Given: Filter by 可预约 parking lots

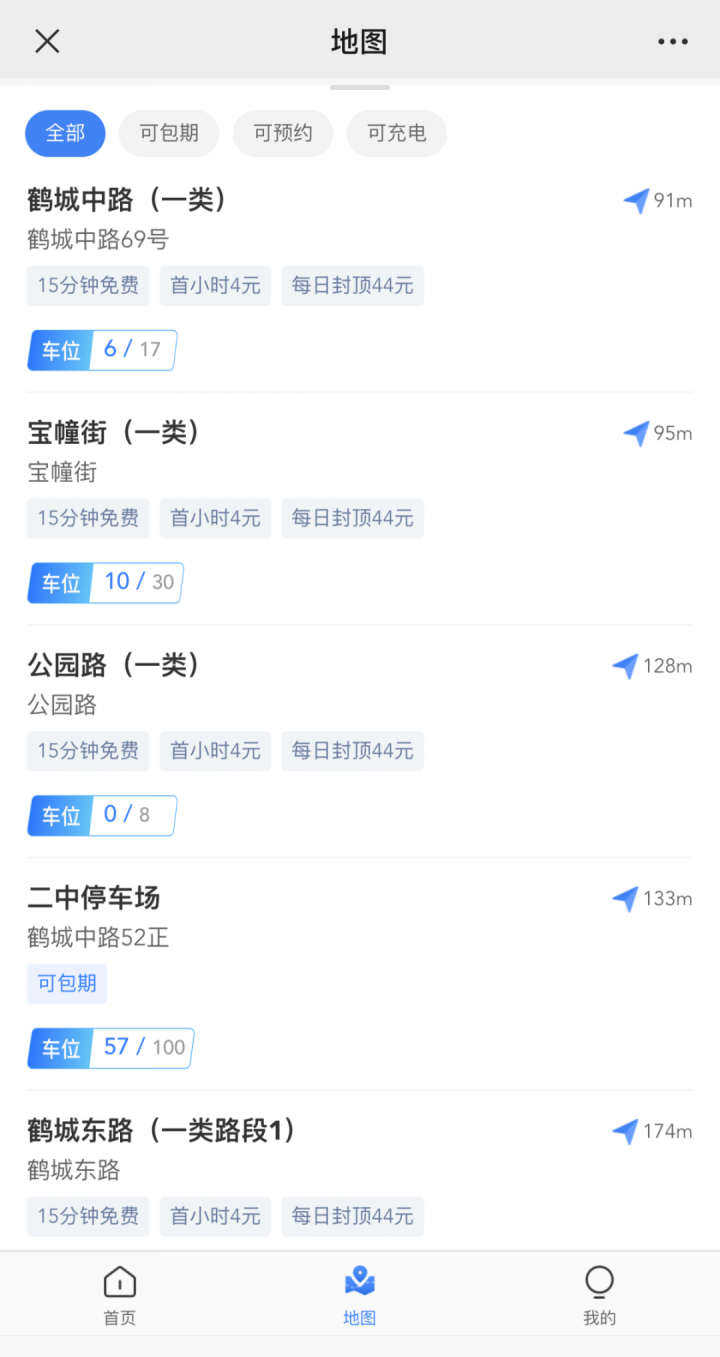Looking at the screenshot, I should tap(283, 133).
